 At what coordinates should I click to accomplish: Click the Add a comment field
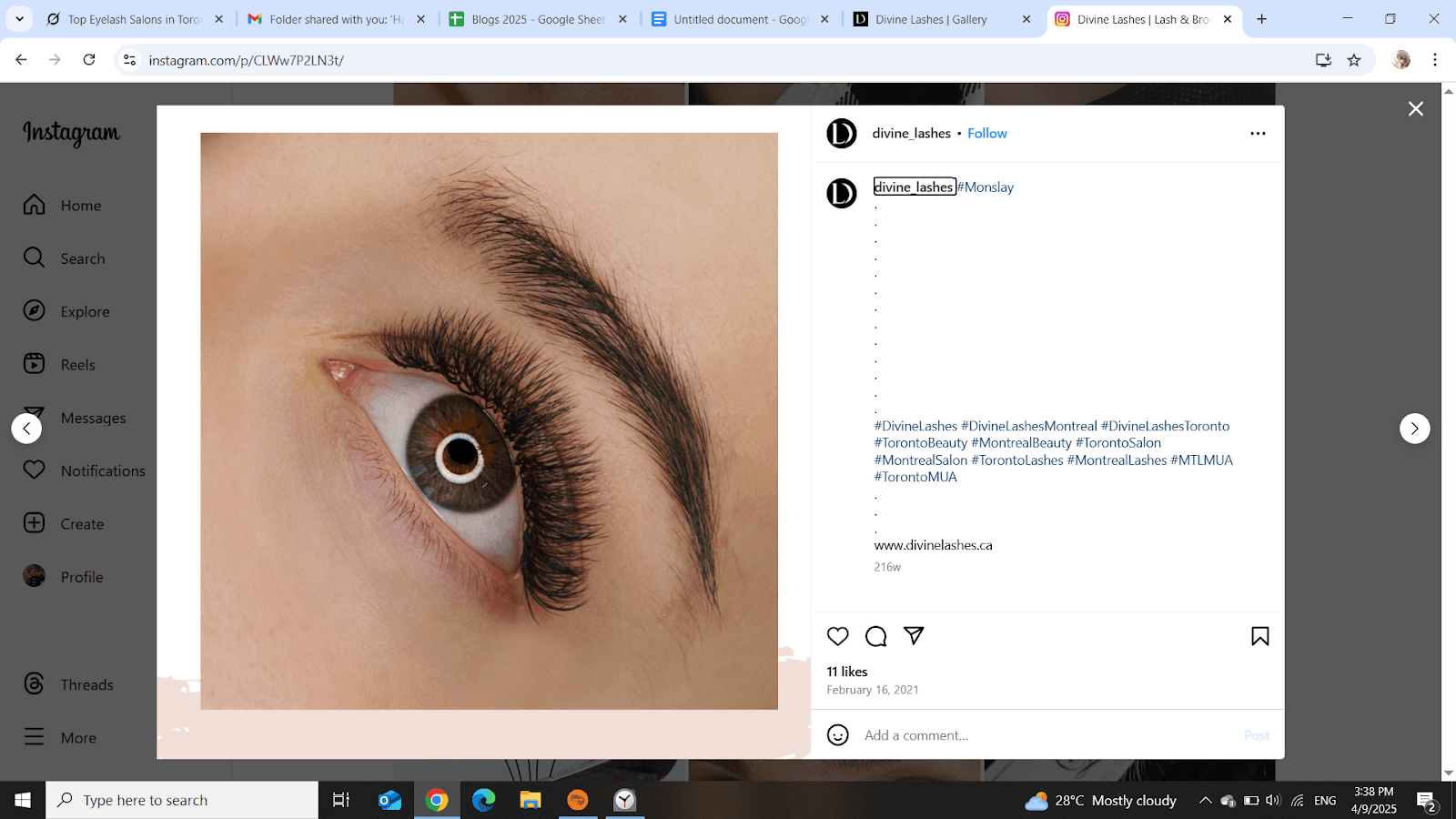click(1046, 735)
